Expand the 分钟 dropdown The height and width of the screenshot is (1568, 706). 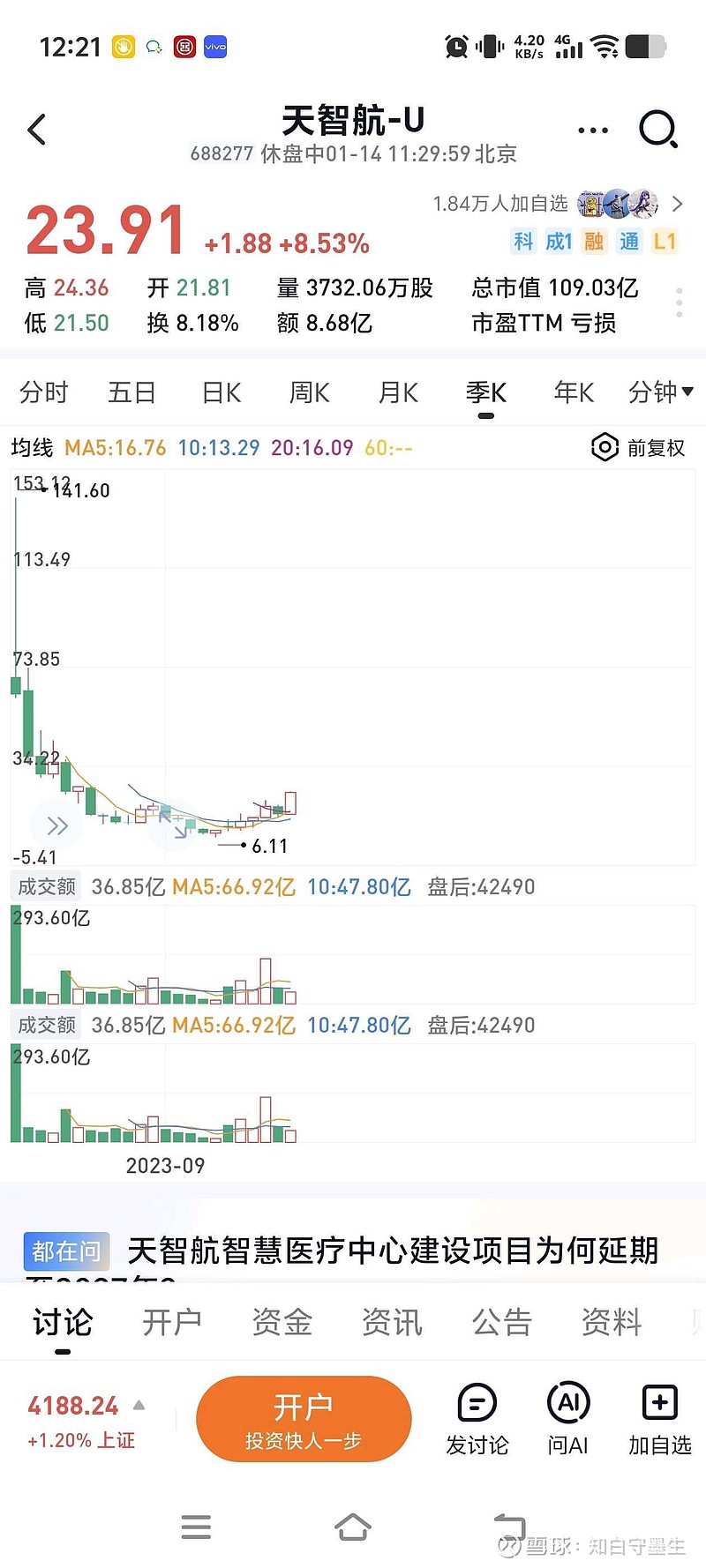tap(660, 392)
